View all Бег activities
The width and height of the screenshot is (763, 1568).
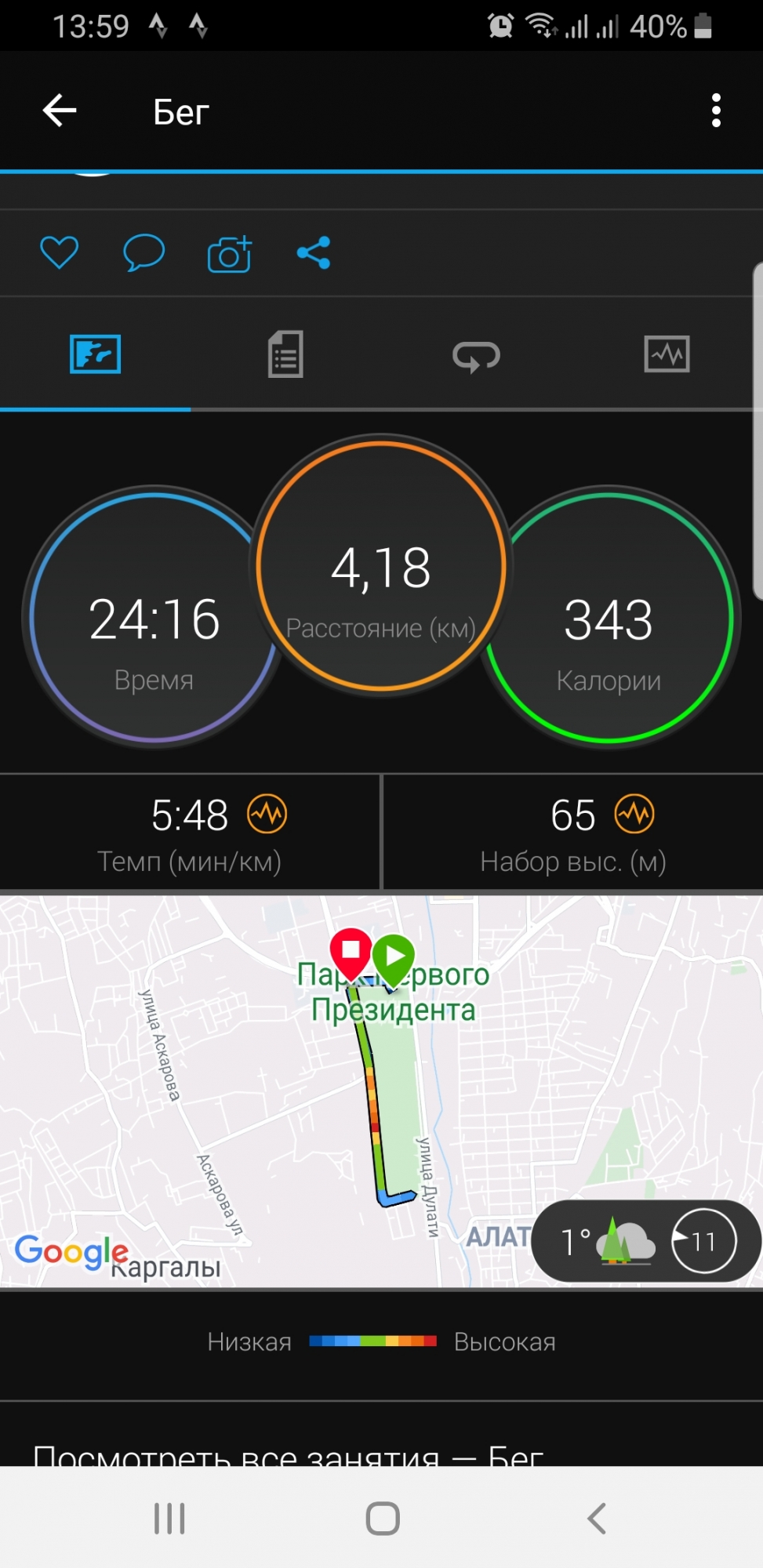289,1454
